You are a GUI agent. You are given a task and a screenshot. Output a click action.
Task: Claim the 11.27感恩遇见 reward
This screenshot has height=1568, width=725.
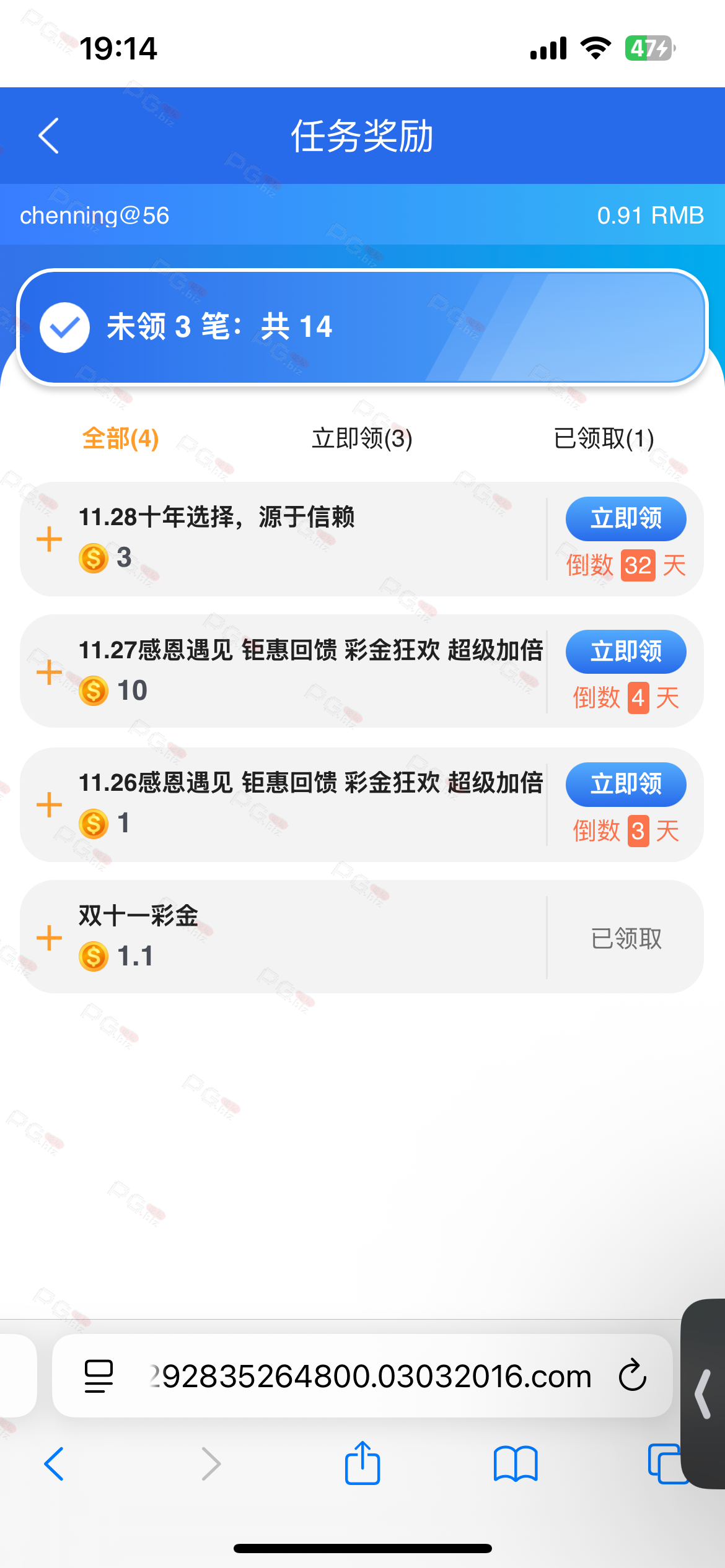coord(625,651)
